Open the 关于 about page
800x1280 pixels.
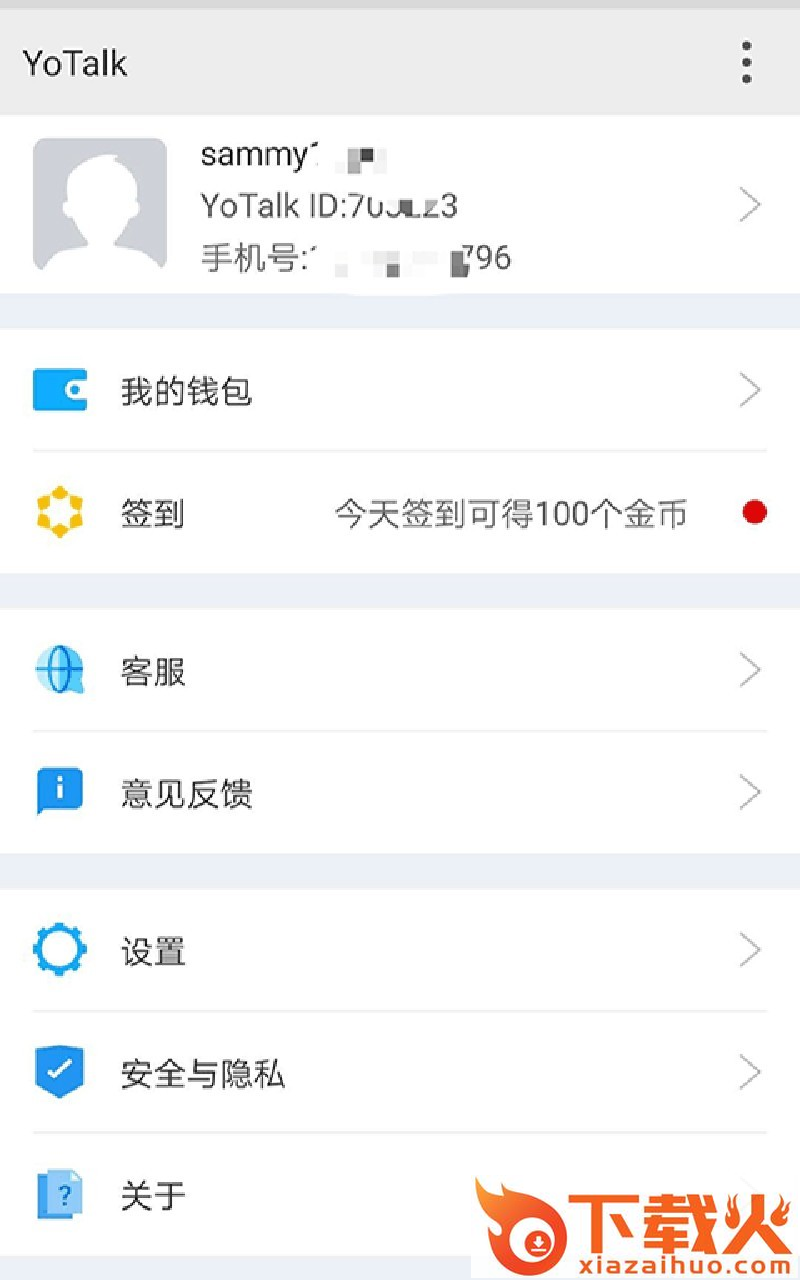(250, 1195)
